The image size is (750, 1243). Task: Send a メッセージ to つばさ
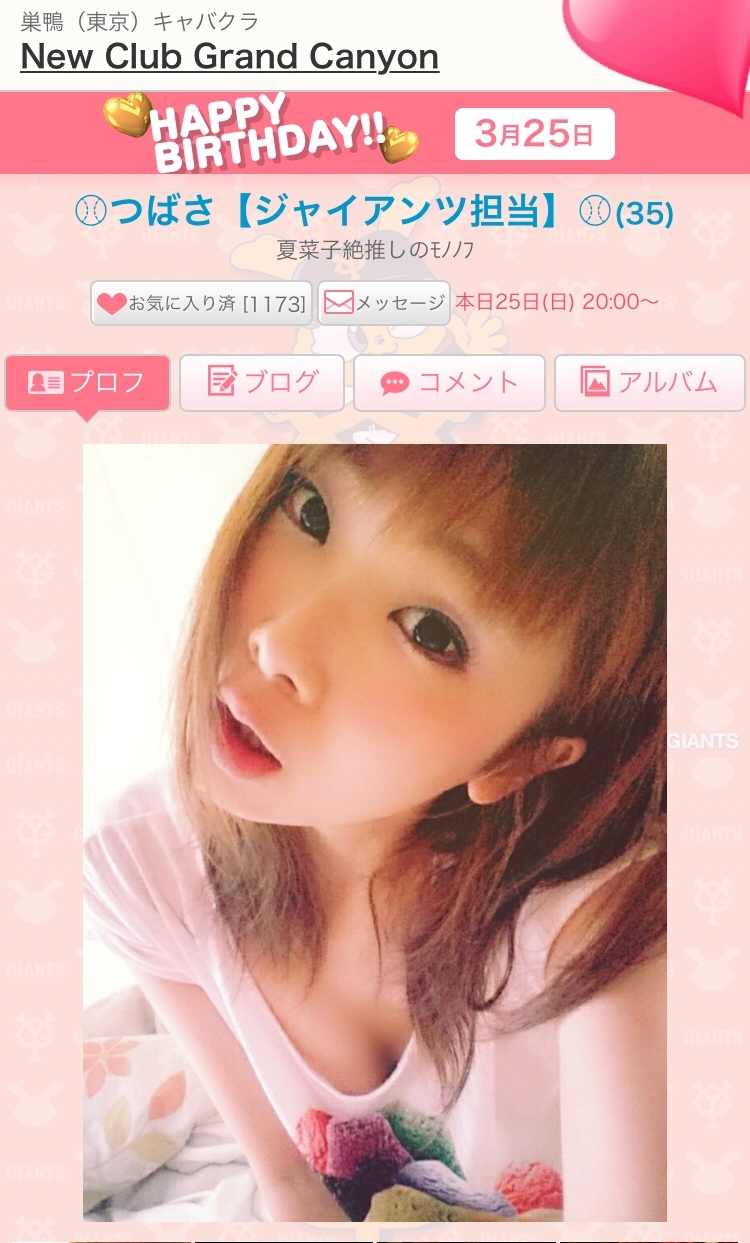[x=384, y=303]
